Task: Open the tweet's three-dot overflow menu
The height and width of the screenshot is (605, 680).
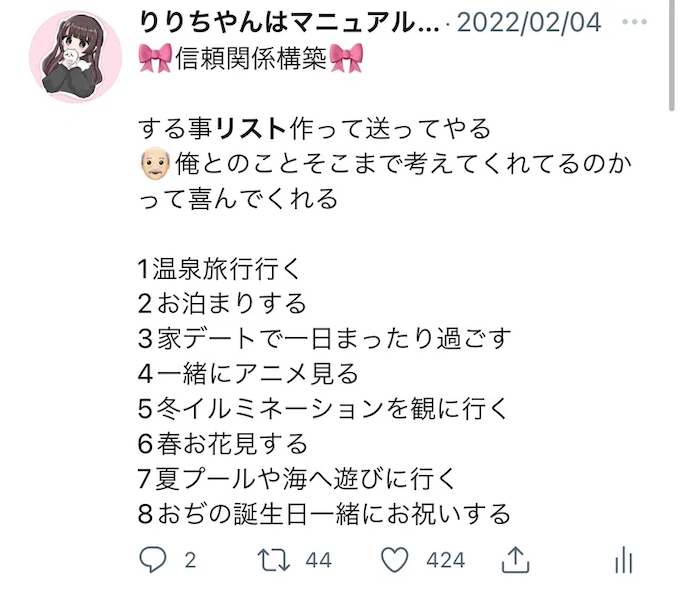Action: 633,23
